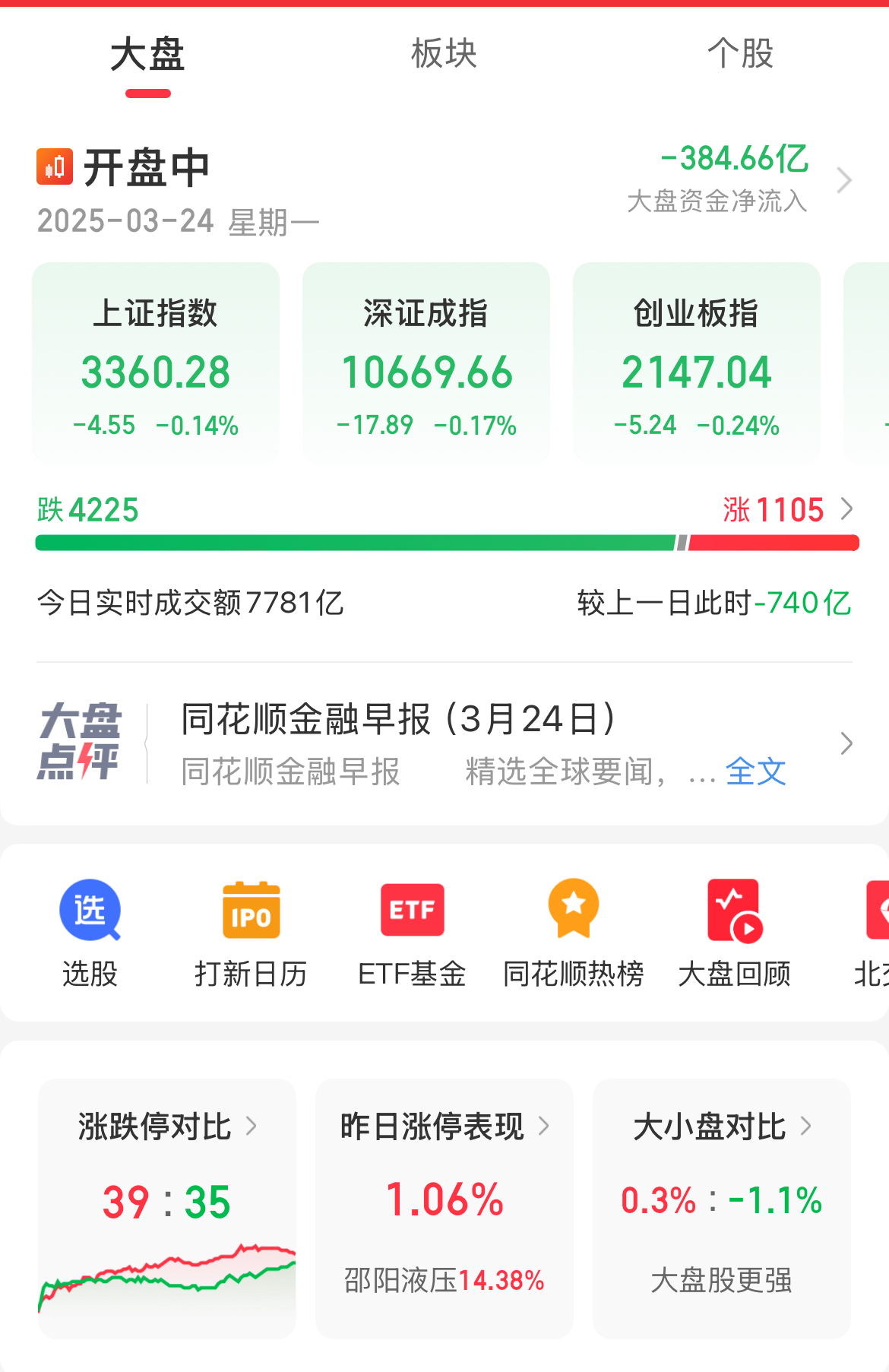Open the 同花顺金融早报 article chevron
The height and width of the screenshot is (1372, 889).
click(x=846, y=743)
